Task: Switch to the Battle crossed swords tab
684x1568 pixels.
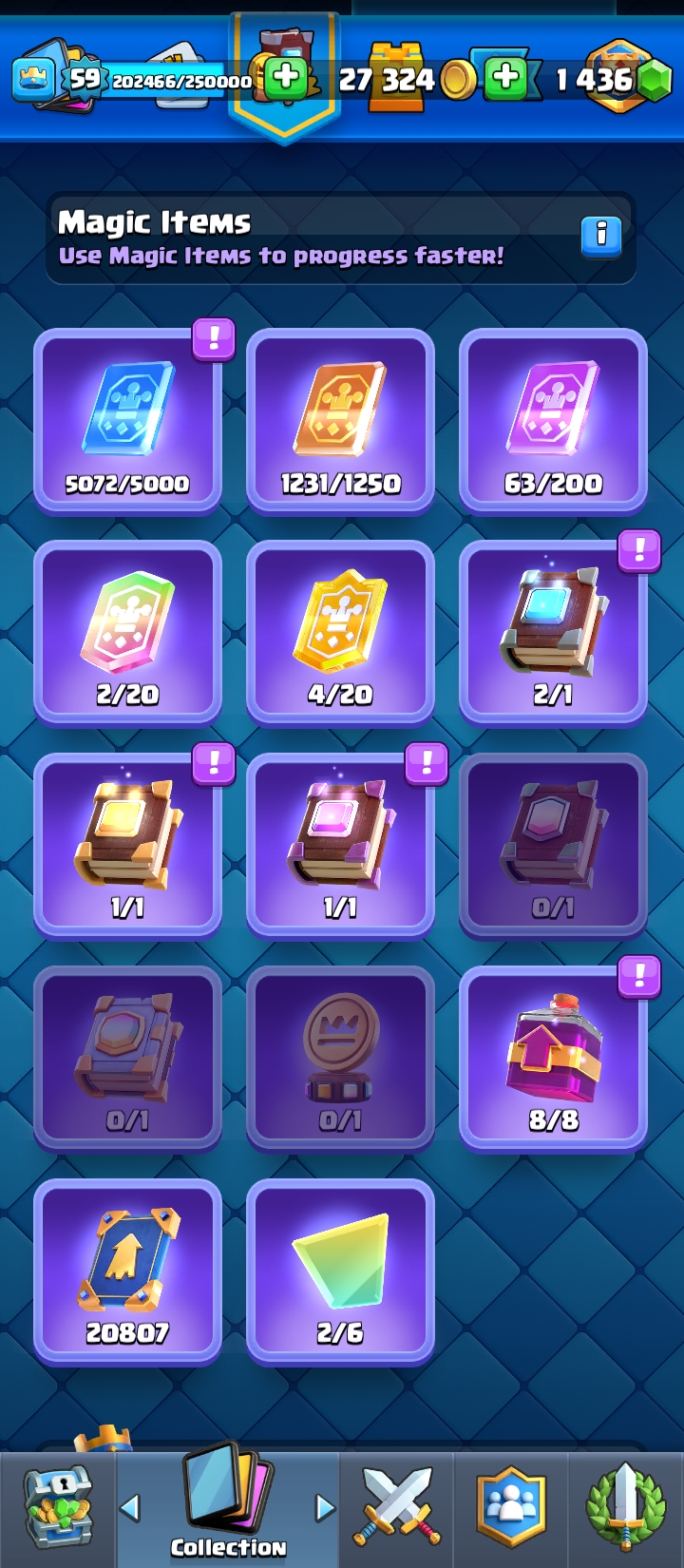Action: point(397,1508)
